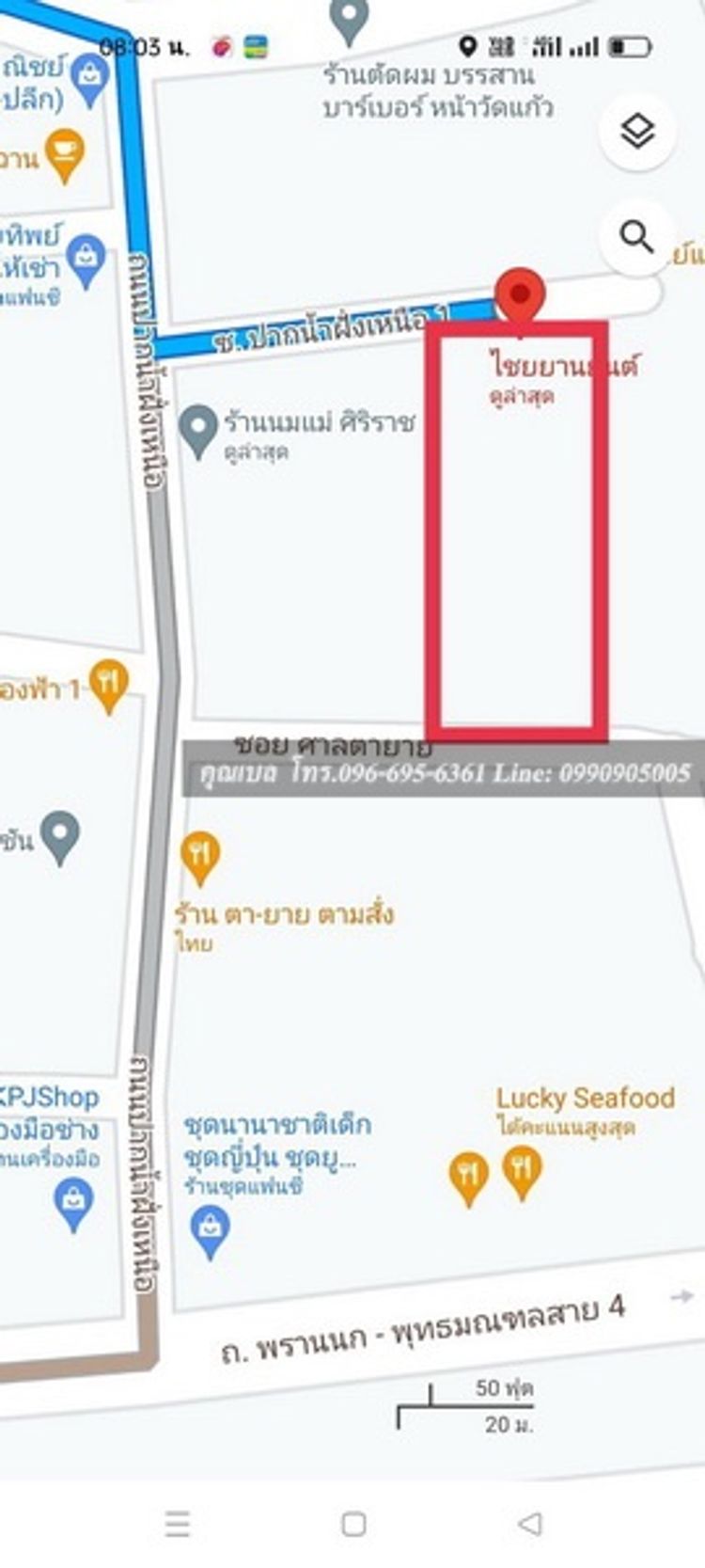Tap the search magnifier icon
Viewport: 705px width, 1568px height.
[637, 237]
